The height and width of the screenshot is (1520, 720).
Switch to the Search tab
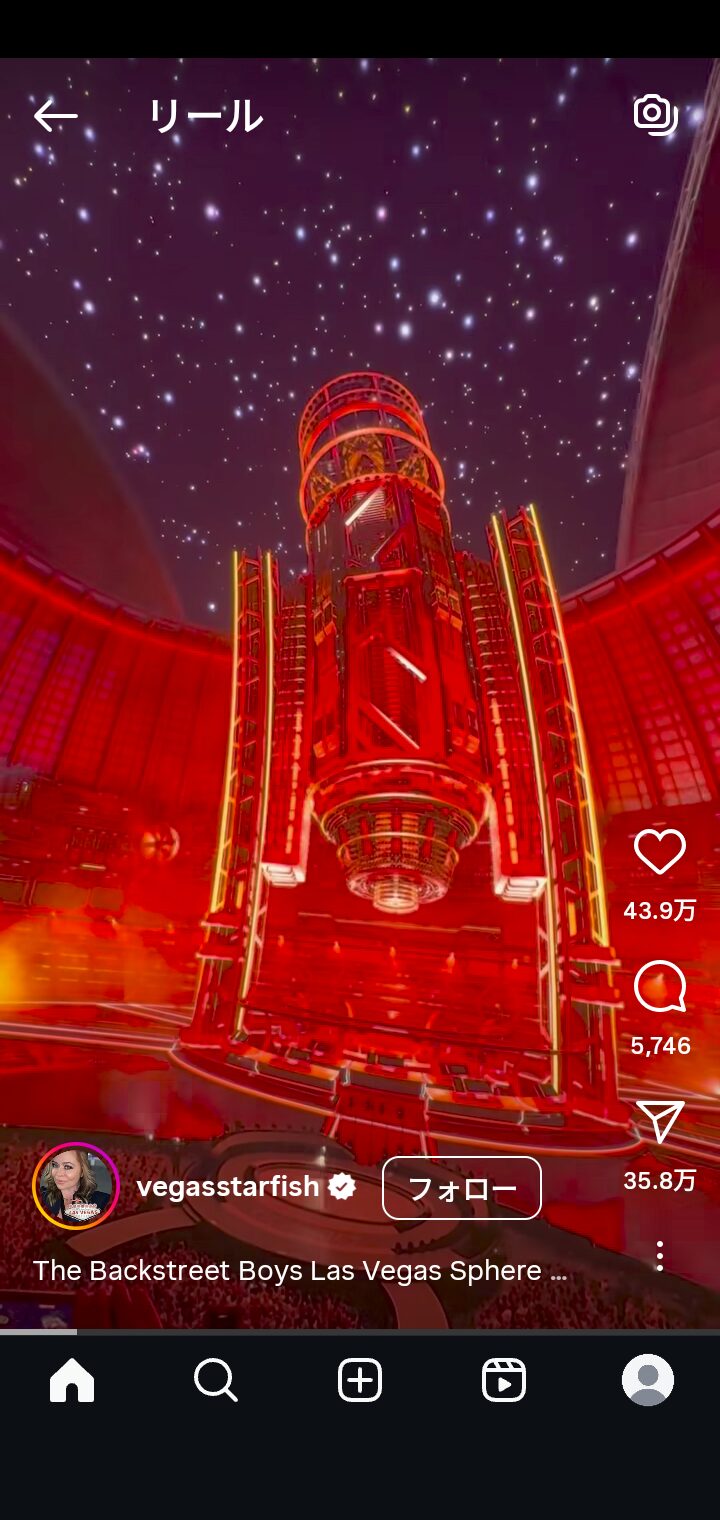(x=216, y=1381)
